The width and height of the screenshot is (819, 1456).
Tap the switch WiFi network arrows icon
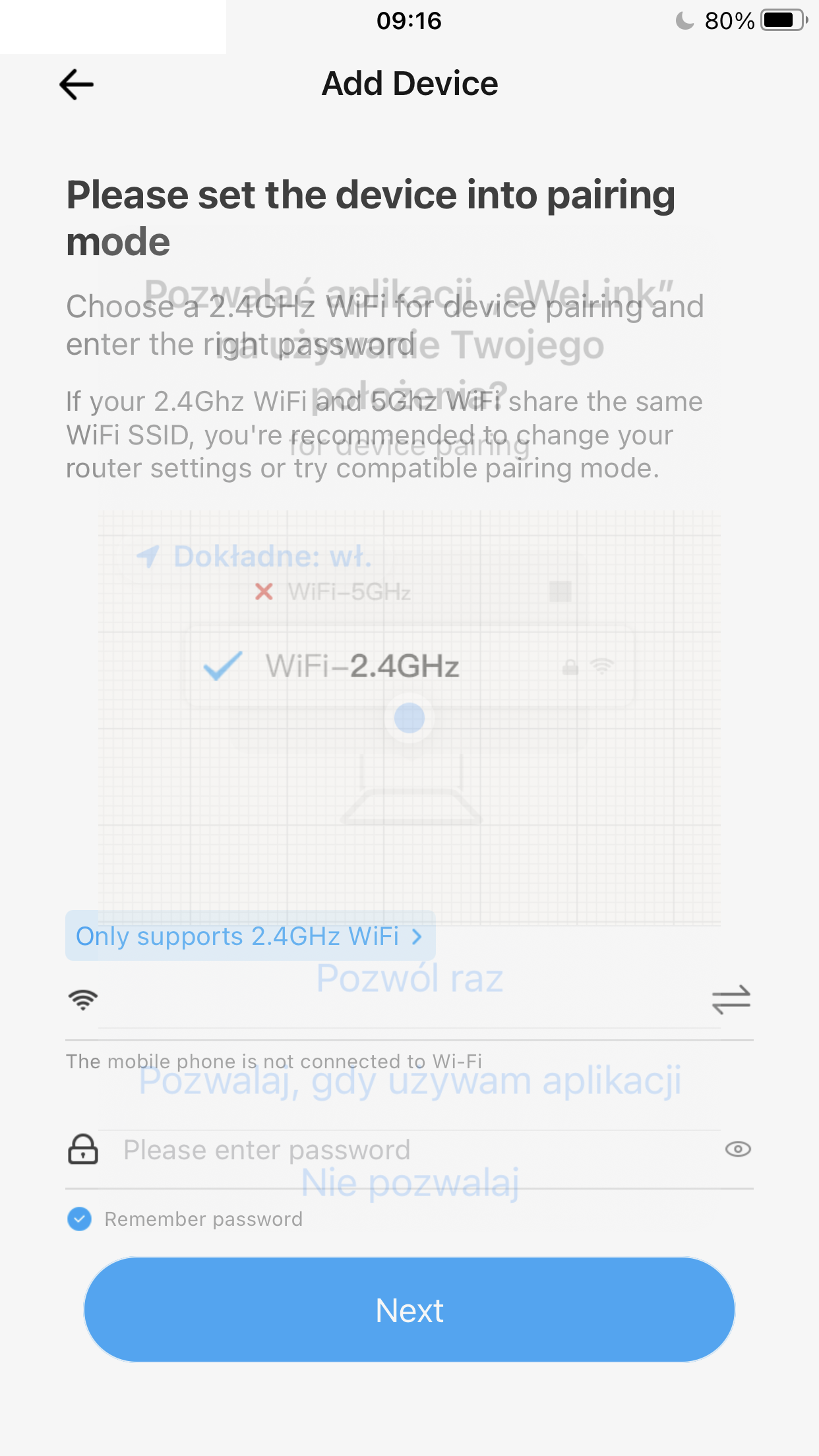click(731, 1000)
